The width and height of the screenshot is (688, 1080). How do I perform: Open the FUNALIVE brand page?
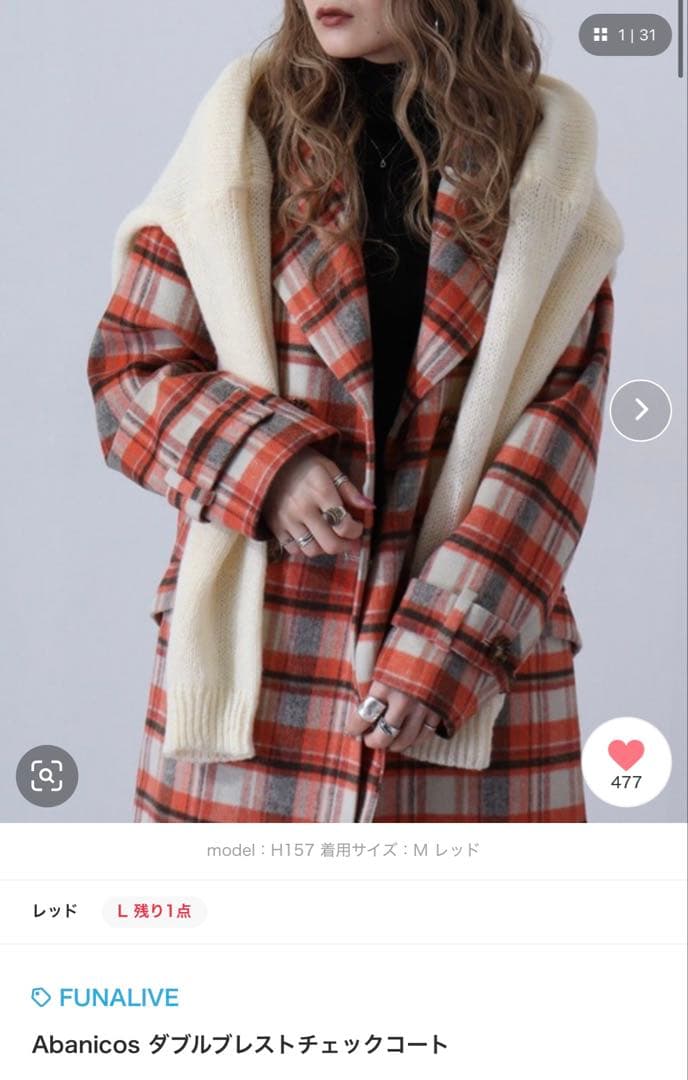point(105,997)
